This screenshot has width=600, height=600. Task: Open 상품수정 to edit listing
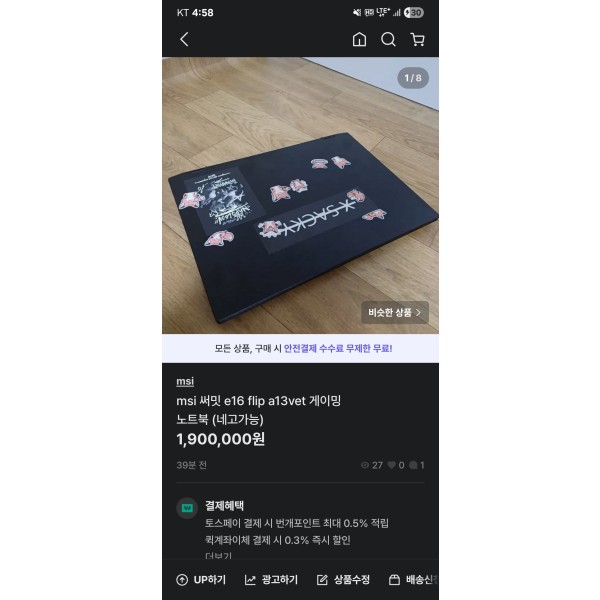coord(343,580)
